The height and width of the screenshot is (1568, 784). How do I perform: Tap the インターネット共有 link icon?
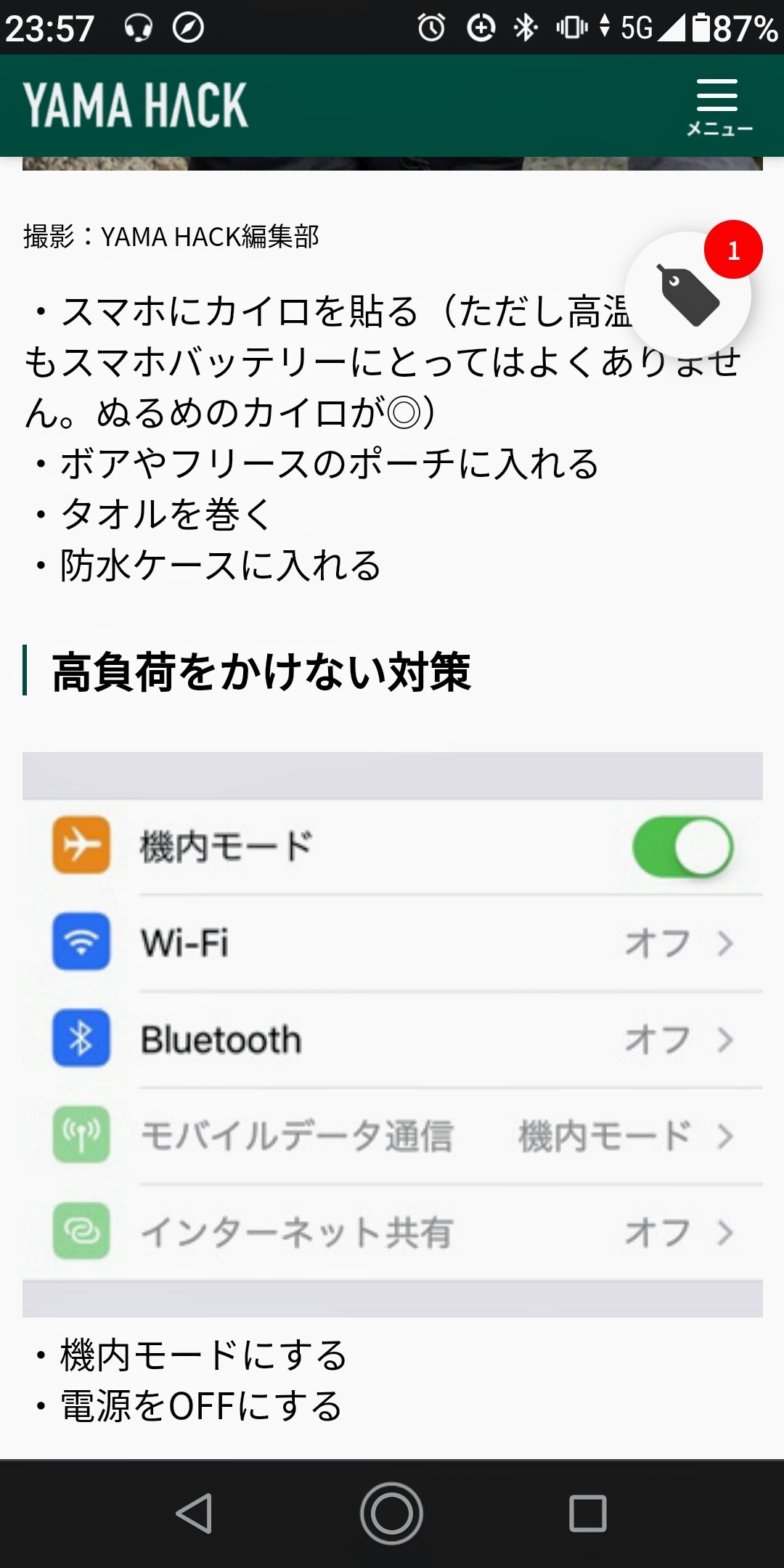81,1230
